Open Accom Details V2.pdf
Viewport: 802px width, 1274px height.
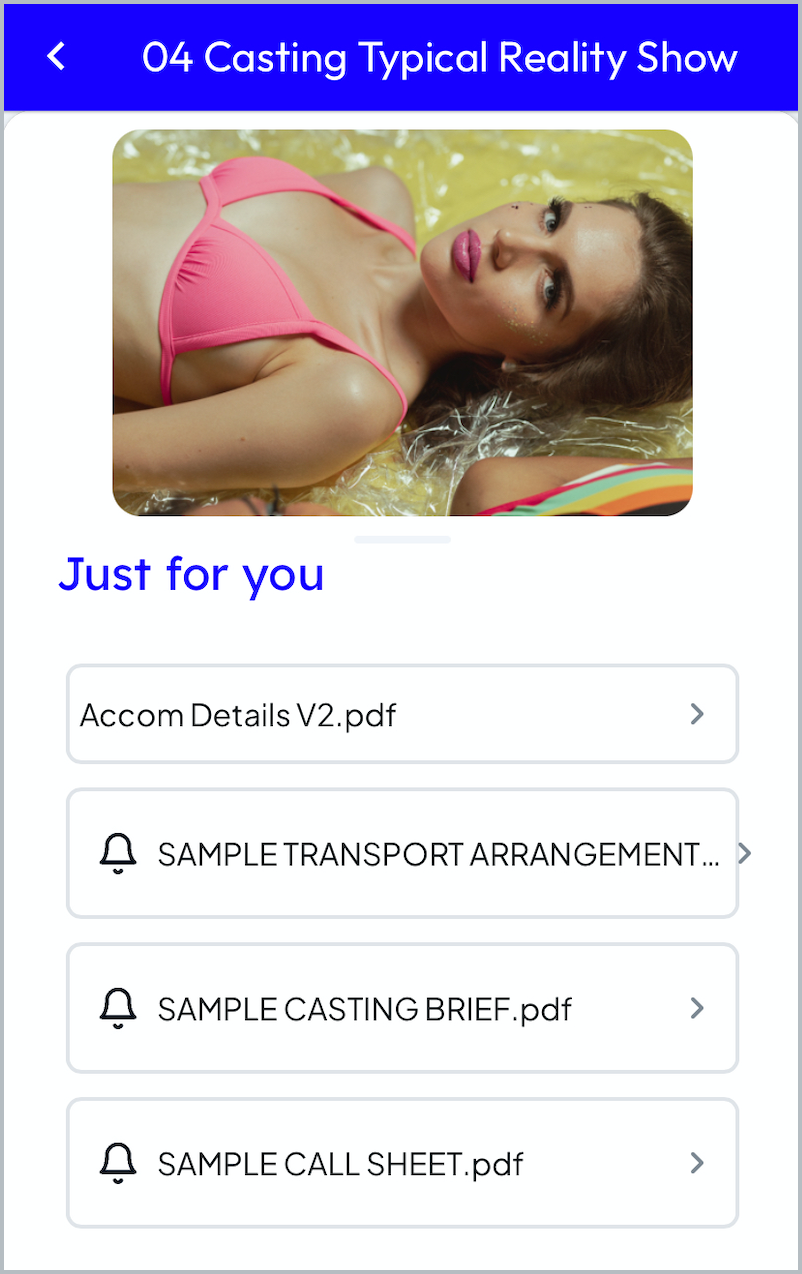(x=402, y=714)
